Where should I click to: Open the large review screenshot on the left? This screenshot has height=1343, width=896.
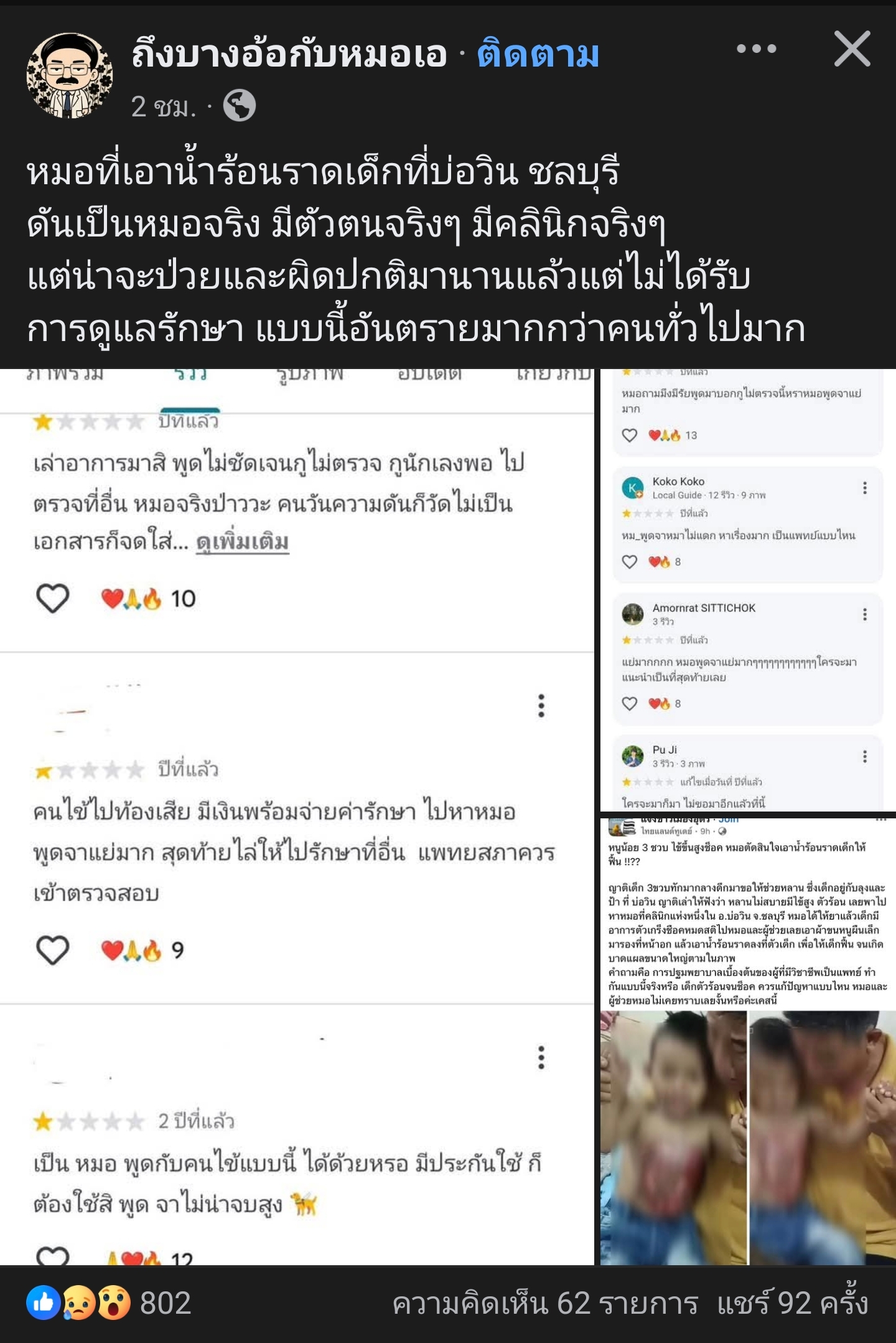(297, 815)
